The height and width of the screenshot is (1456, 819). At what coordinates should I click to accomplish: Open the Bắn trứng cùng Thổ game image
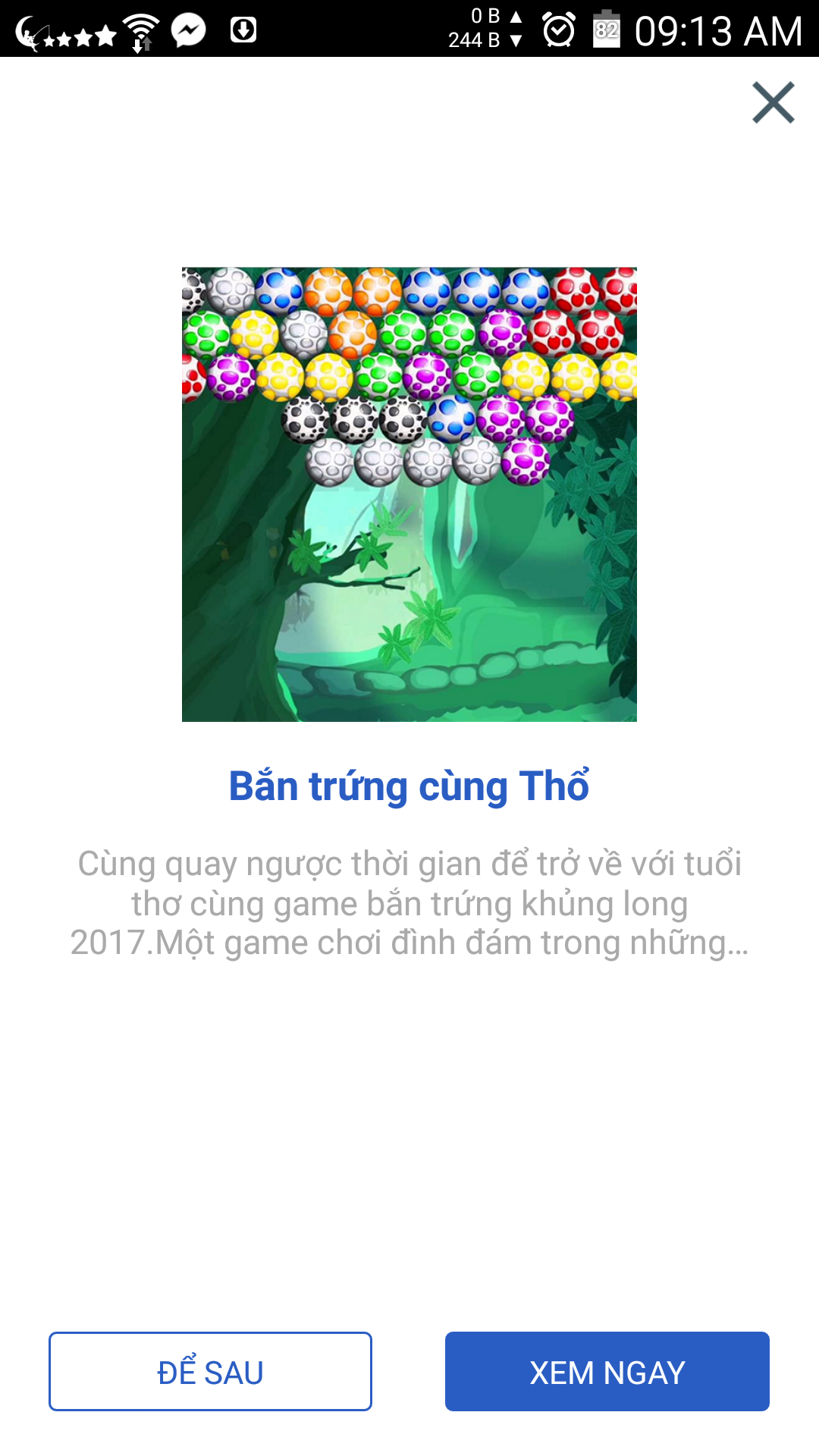pos(409,494)
